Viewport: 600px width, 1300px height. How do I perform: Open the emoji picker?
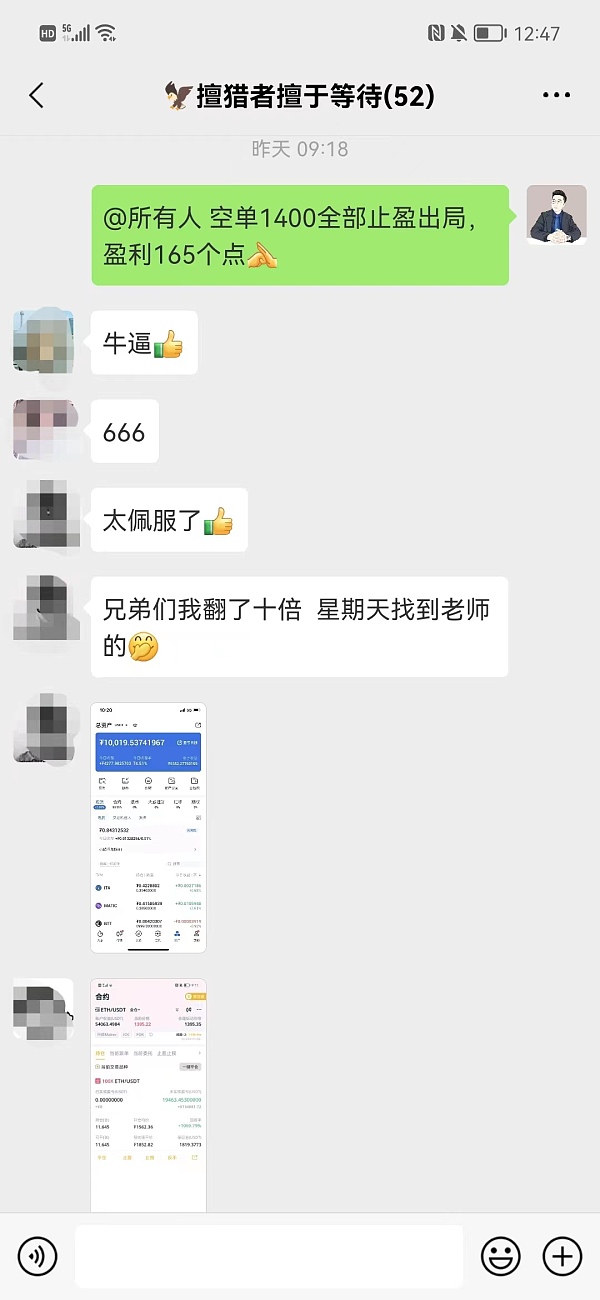[x=500, y=1255]
